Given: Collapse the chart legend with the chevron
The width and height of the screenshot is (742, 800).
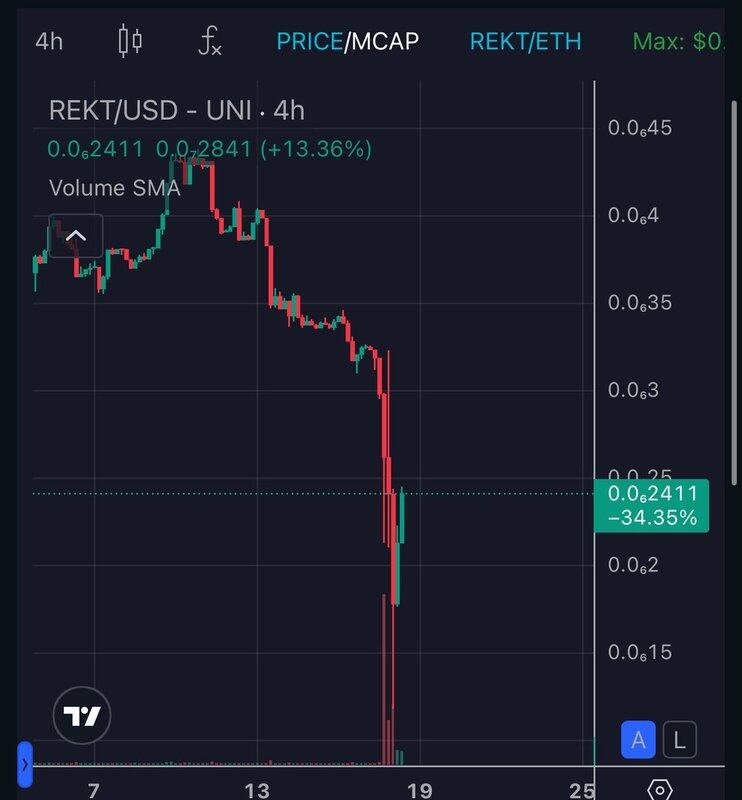Looking at the screenshot, I should pyautogui.click(x=76, y=236).
